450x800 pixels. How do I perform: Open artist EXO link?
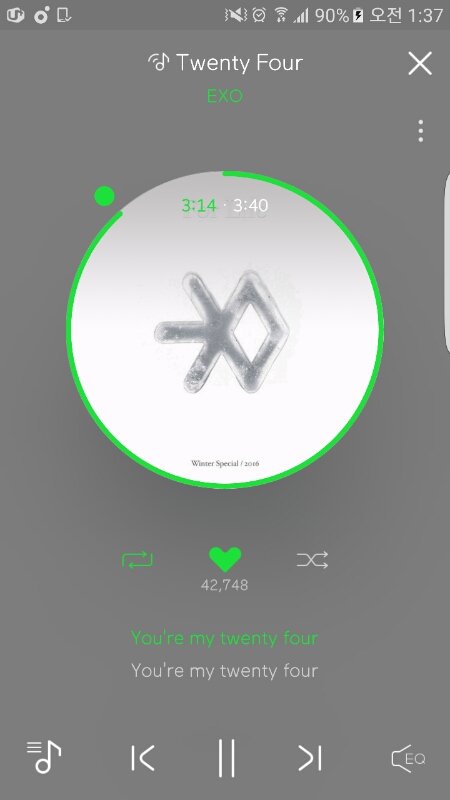[225, 96]
